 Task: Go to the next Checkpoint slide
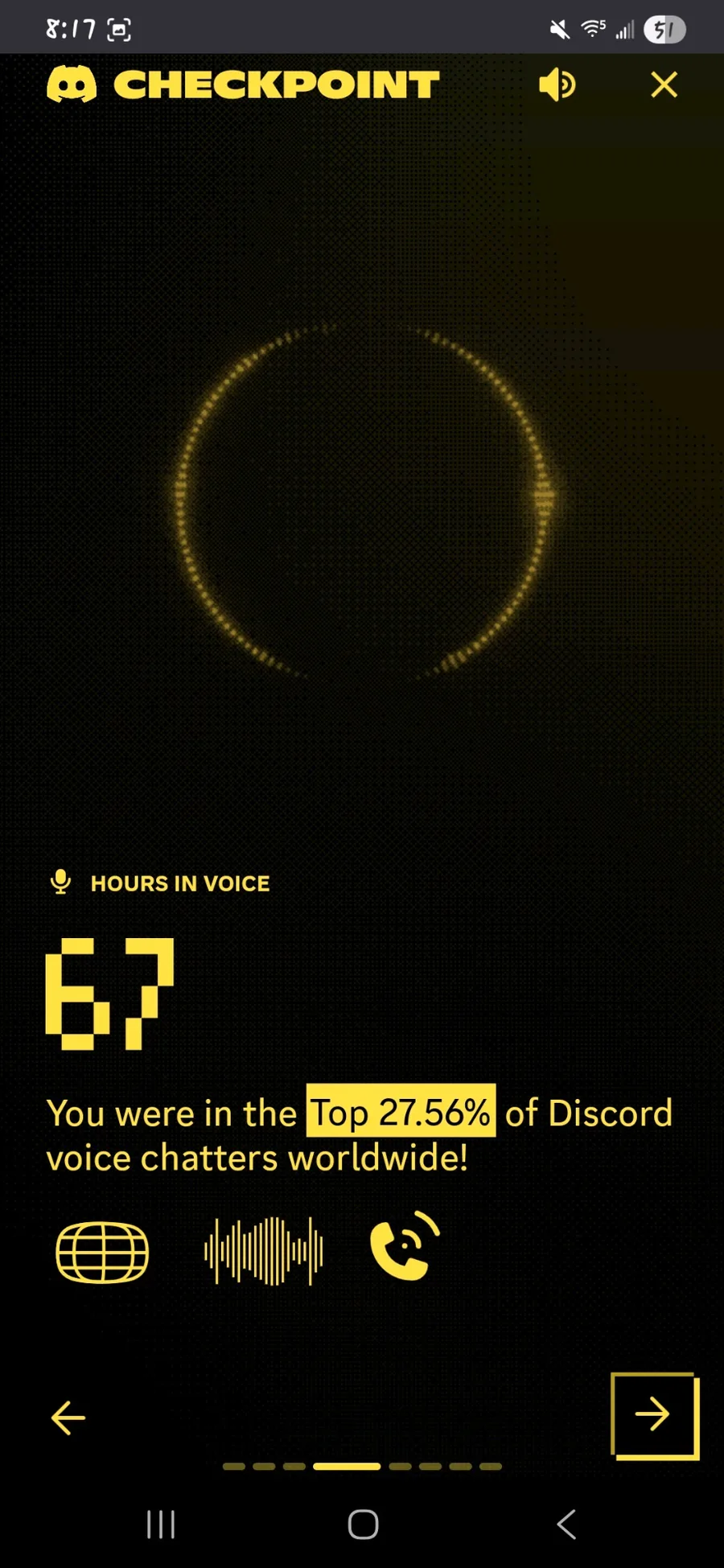pyautogui.click(x=653, y=1414)
